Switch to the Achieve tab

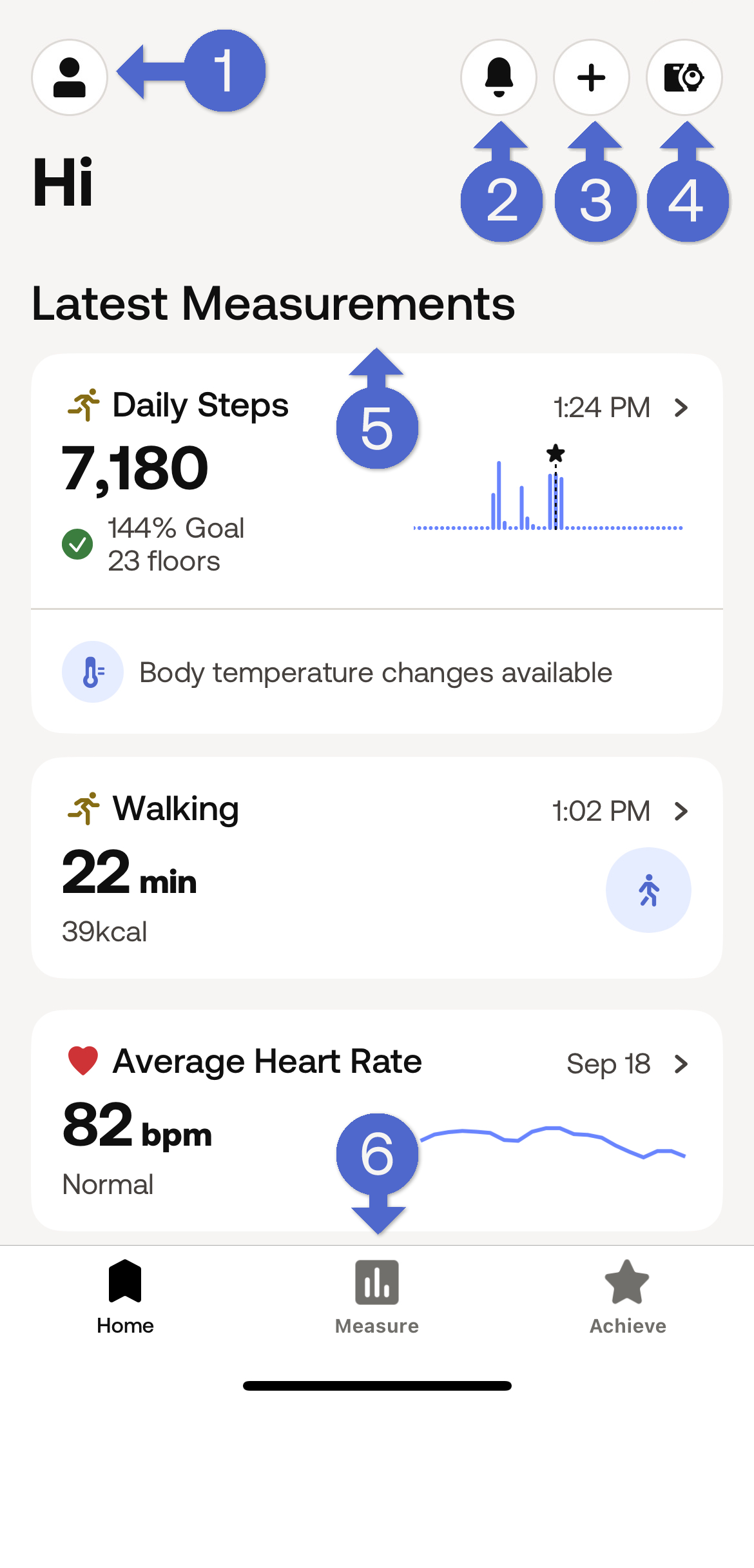[x=628, y=1297]
